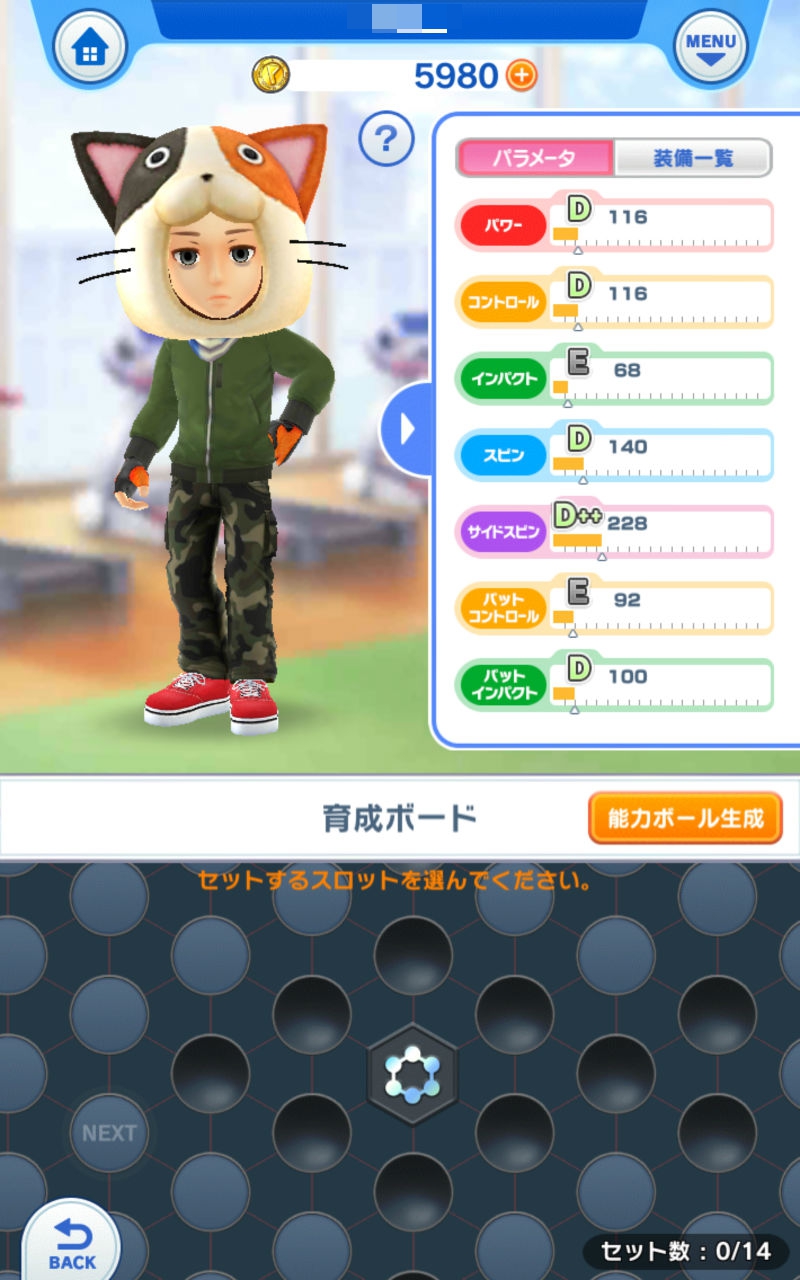800x1280 pixels.
Task: Open the MENU dropdown
Action: [x=711, y=46]
